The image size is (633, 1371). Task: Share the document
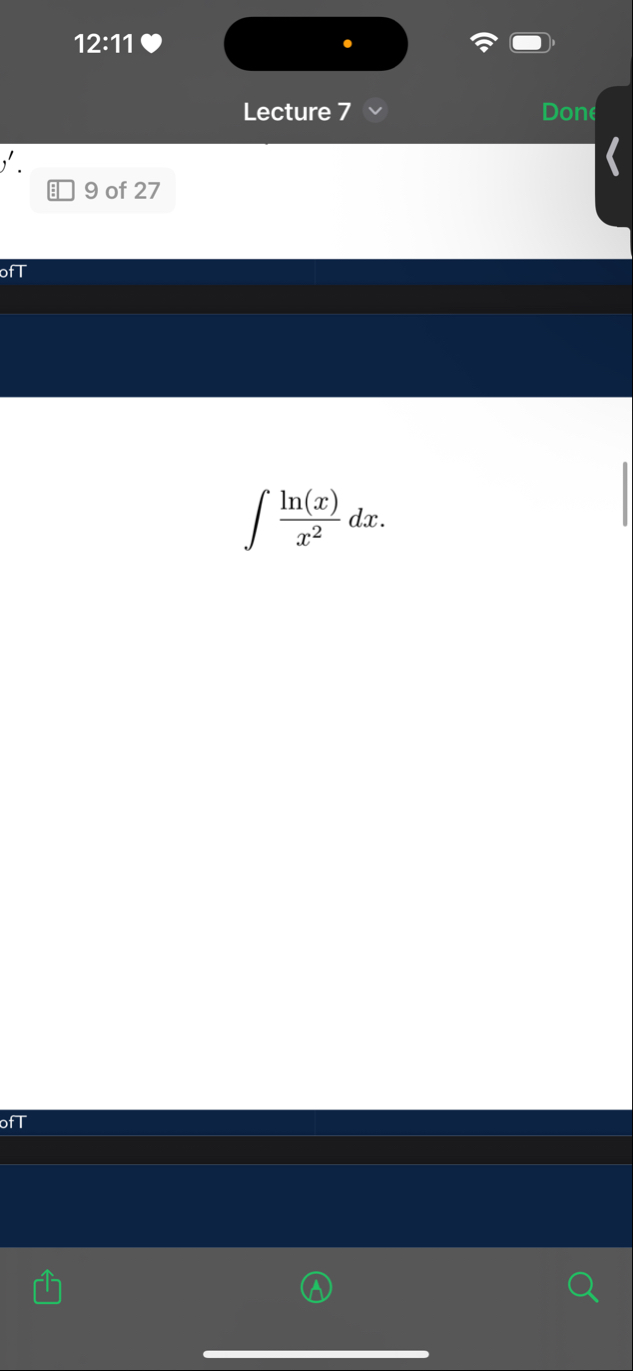pyautogui.click(x=47, y=1287)
